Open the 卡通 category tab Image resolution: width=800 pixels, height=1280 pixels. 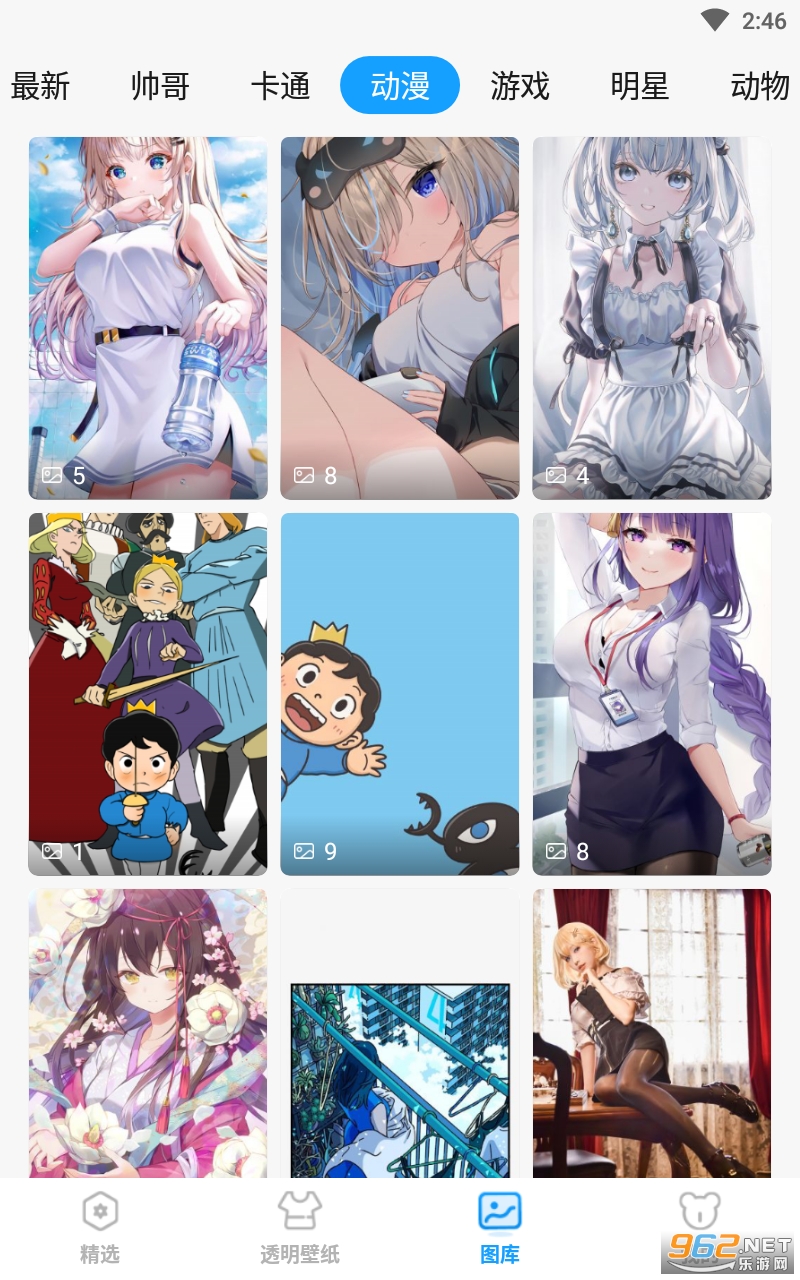pyautogui.click(x=280, y=86)
